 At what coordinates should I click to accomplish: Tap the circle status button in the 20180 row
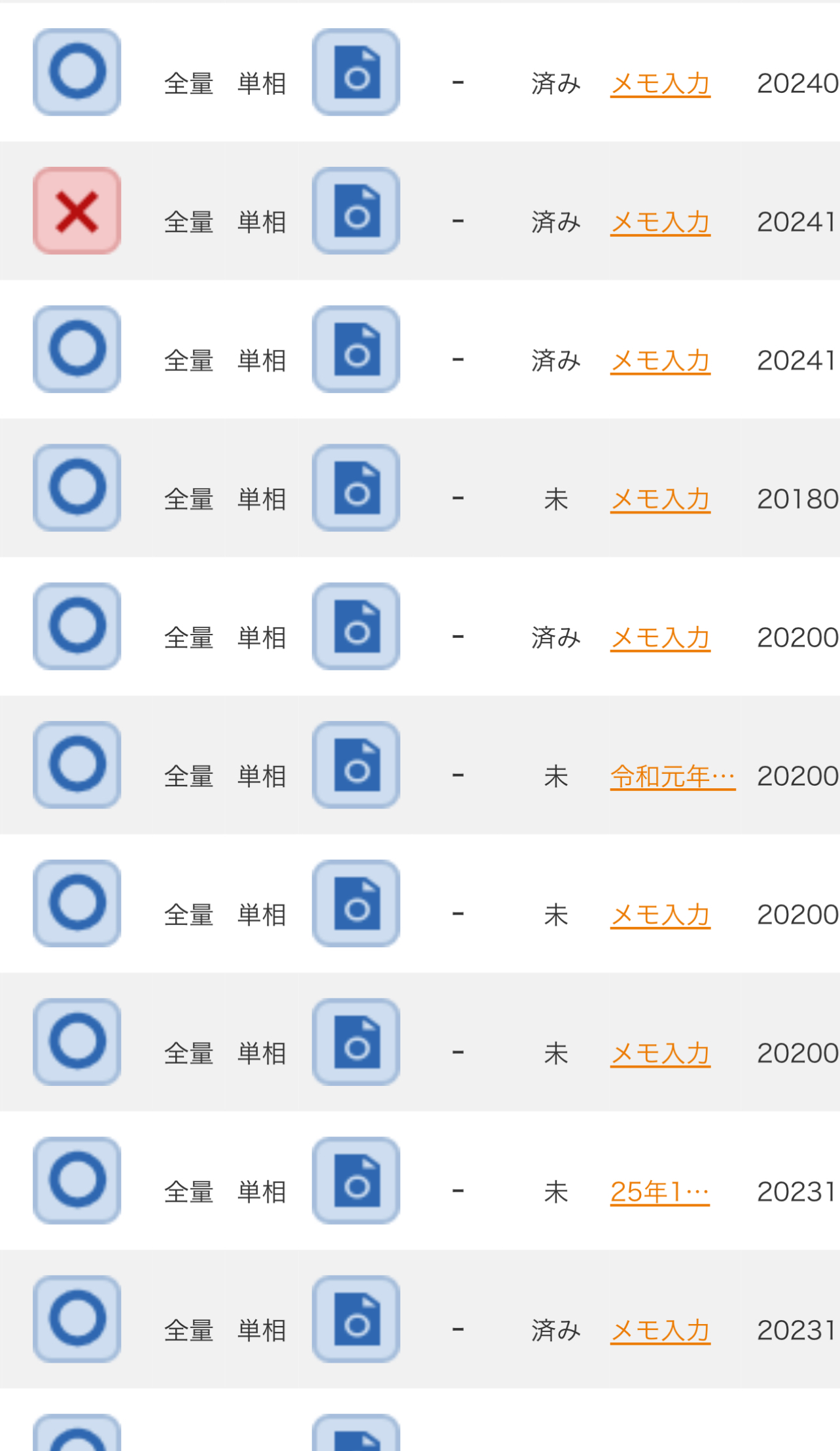point(77,487)
